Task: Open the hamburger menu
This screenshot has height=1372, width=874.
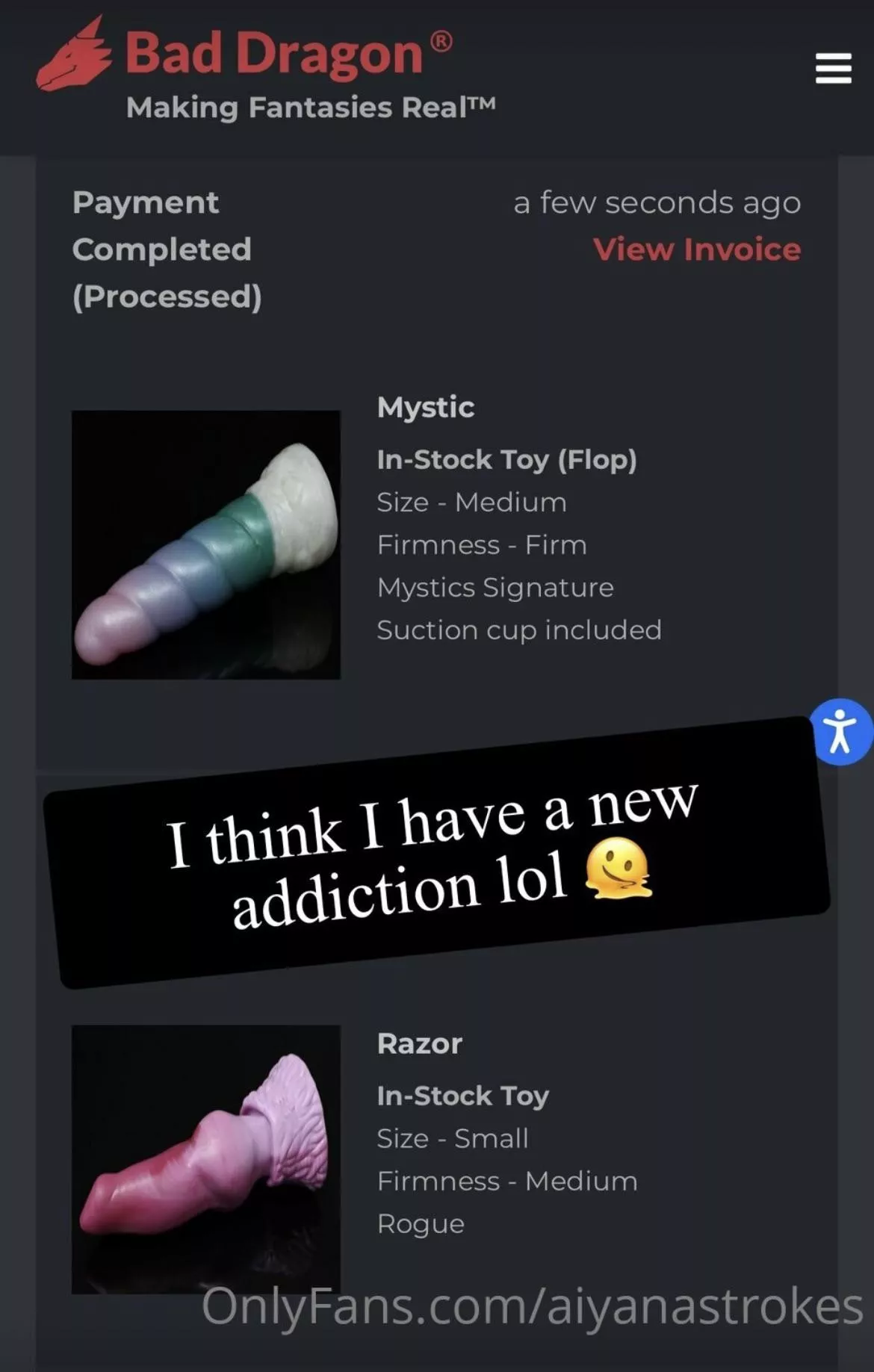Action: (x=833, y=68)
